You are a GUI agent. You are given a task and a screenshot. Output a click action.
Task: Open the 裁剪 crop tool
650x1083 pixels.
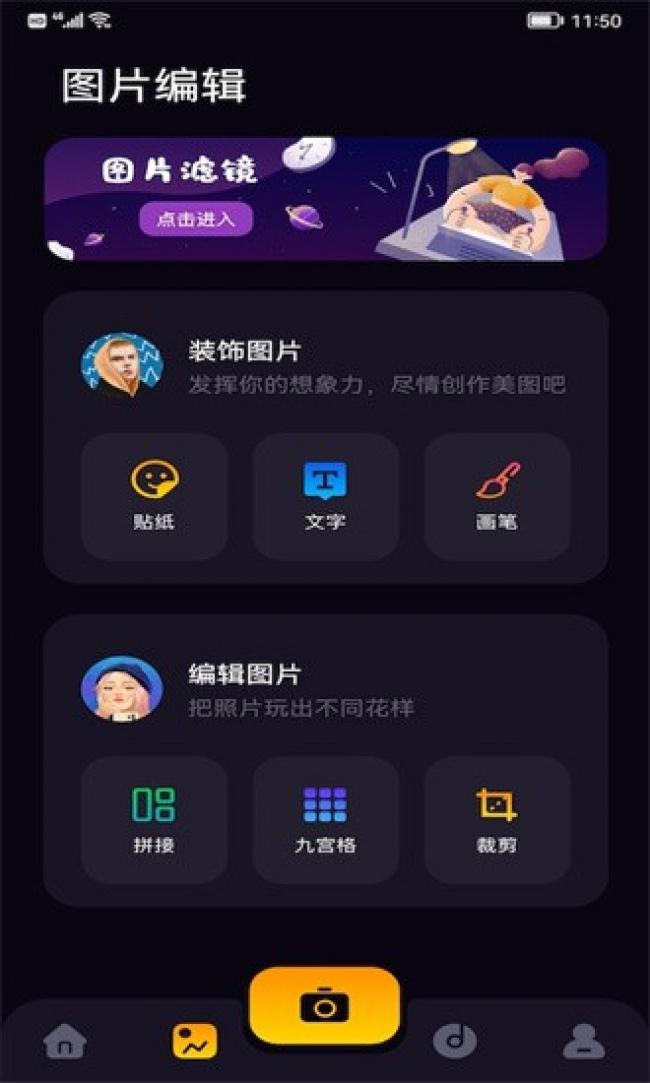(x=497, y=819)
